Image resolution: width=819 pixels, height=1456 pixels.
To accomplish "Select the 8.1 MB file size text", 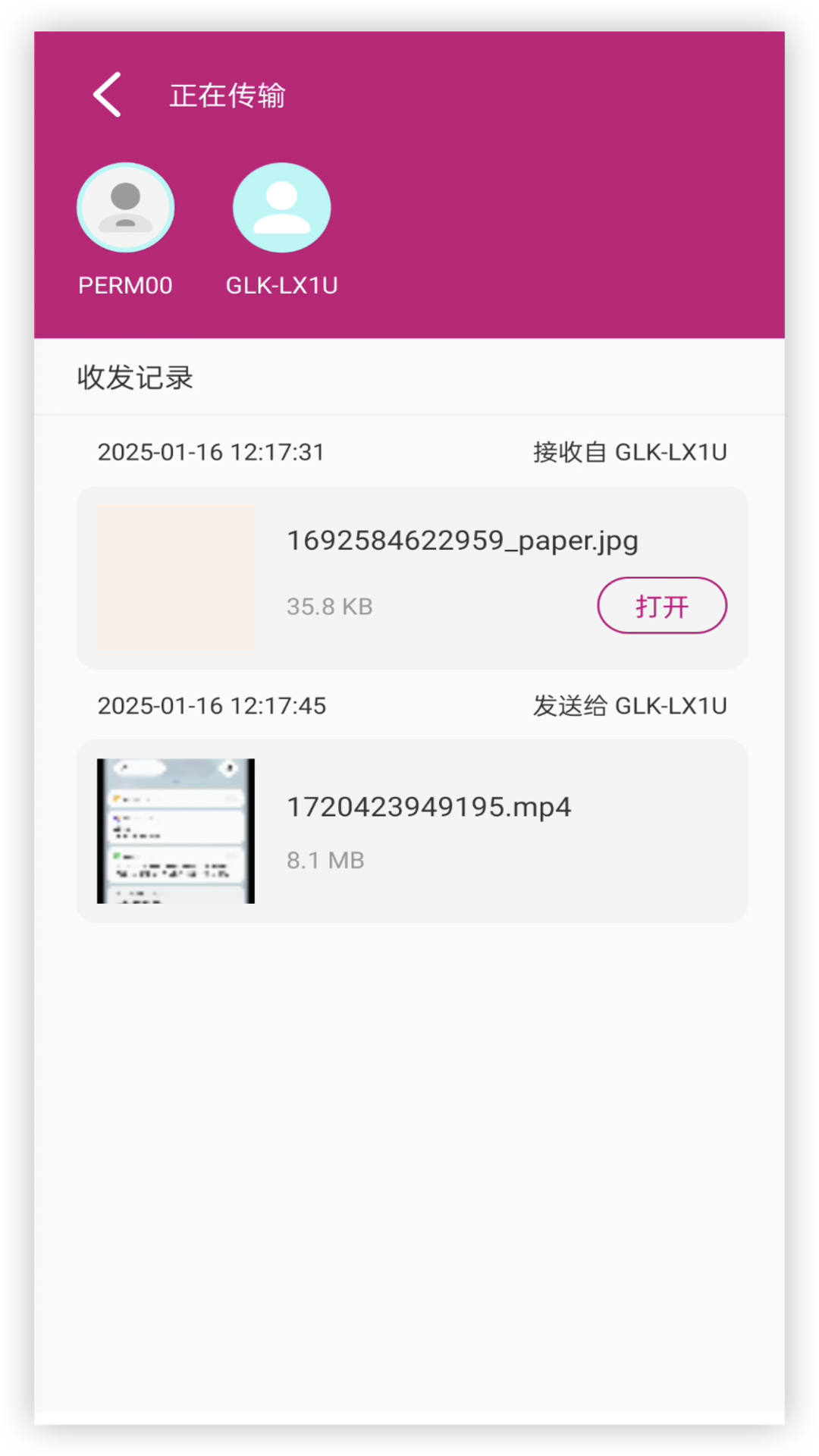I will (x=325, y=859).
